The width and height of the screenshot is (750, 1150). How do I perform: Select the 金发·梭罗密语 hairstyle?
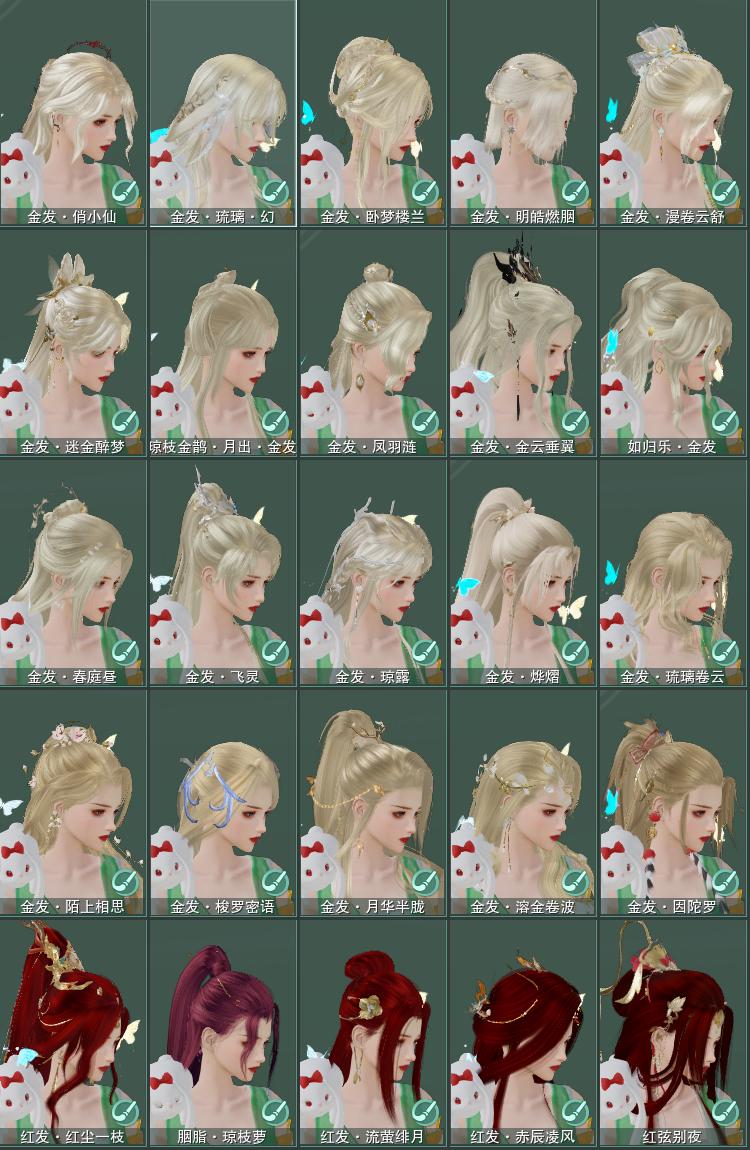coord(223,800)
